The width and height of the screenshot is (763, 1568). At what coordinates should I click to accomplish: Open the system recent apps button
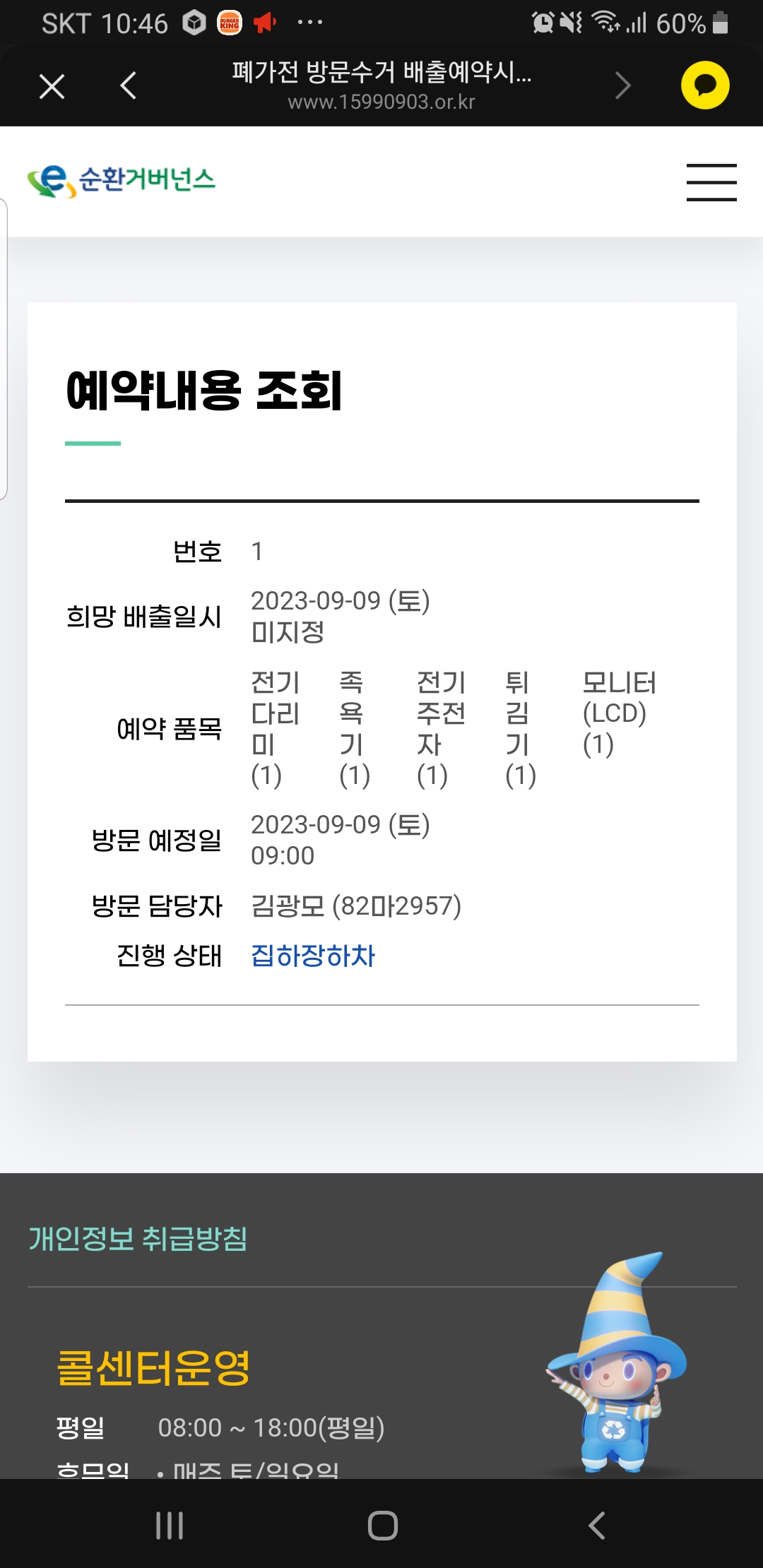click(170, 1525)
